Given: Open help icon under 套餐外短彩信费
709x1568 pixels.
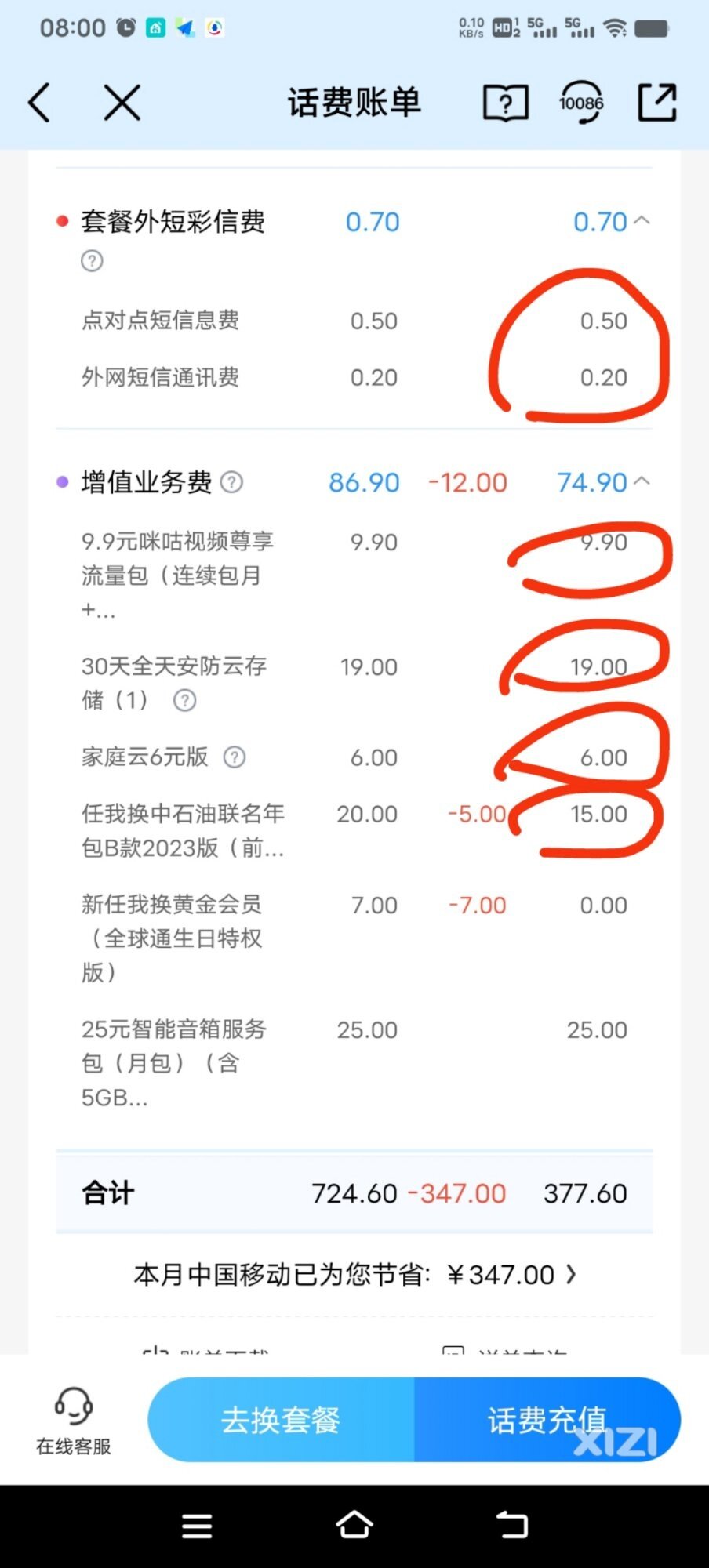Looking at the screenshot, I should (92, 261).
